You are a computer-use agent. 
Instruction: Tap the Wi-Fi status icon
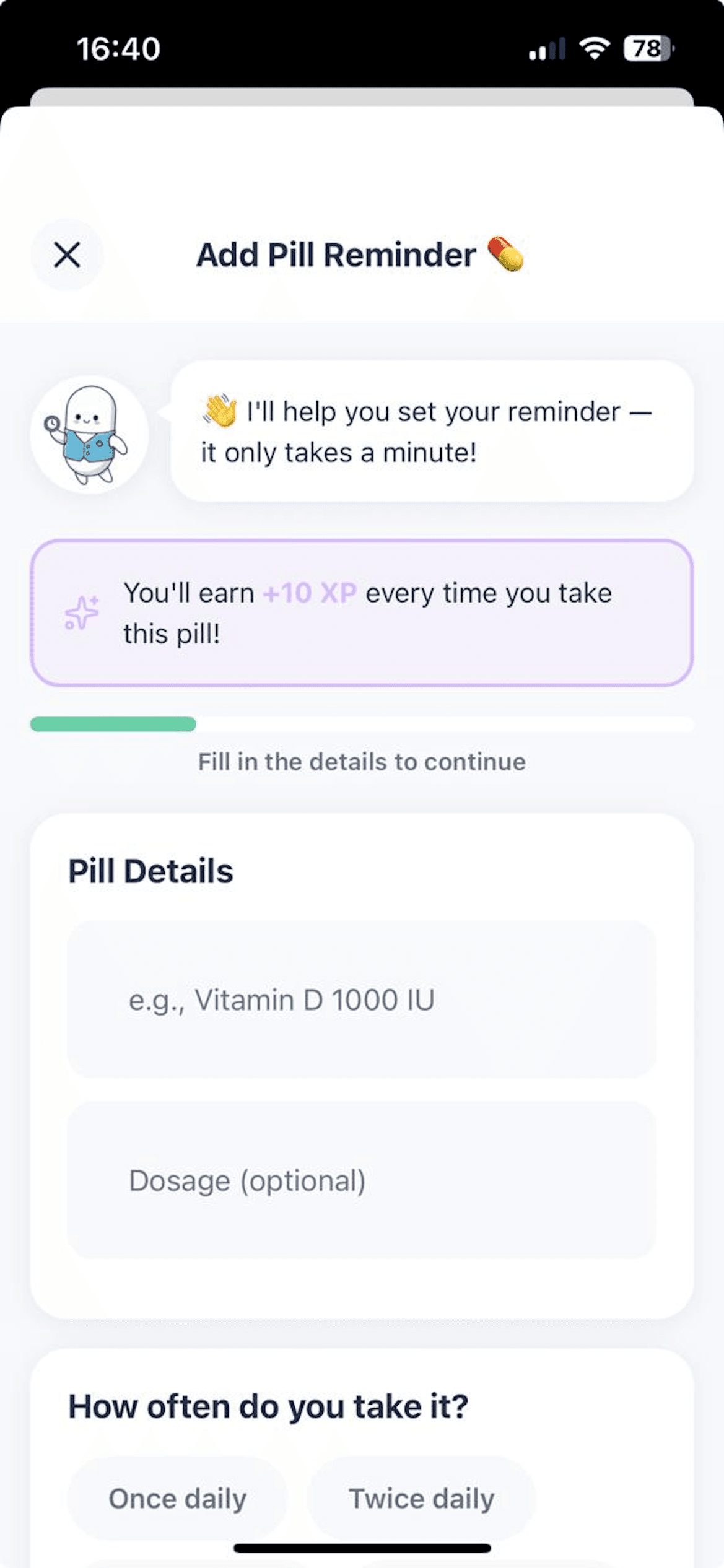pyautogui.click(x=595, y=47)
